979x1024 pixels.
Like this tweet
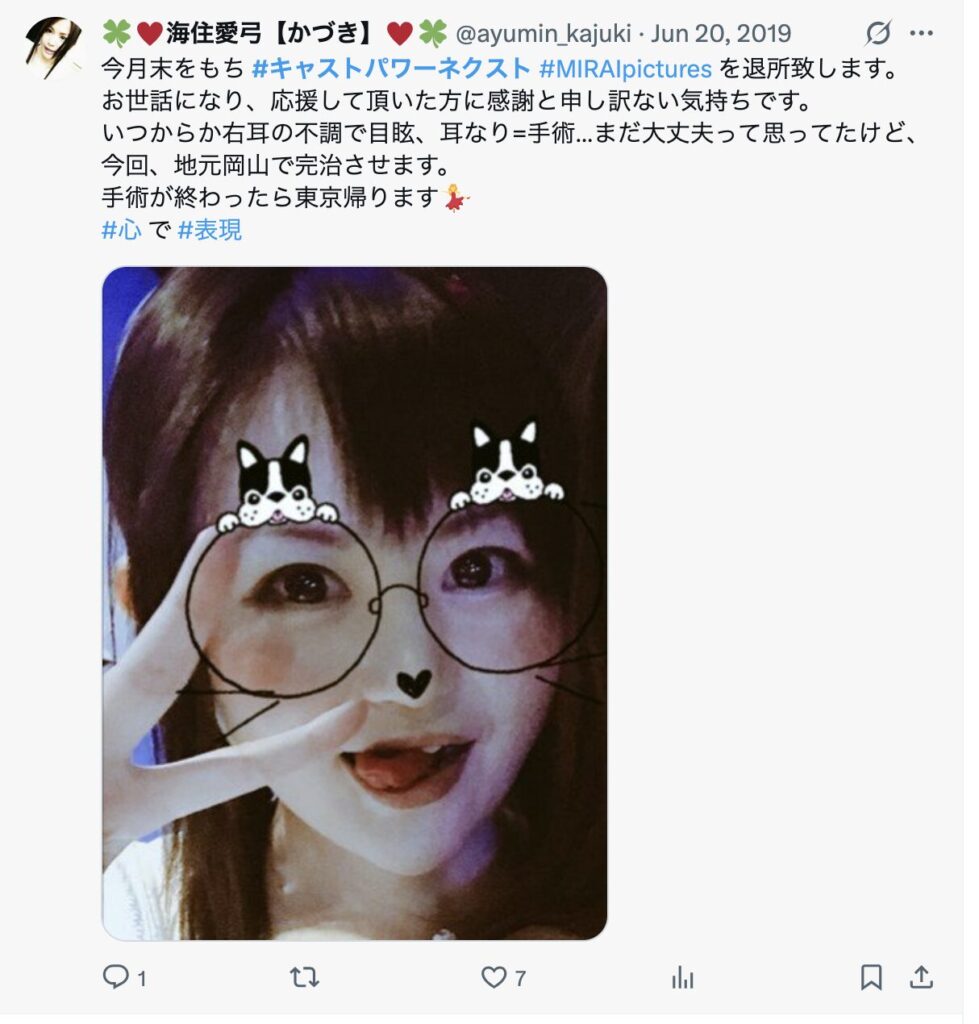click(x=494, y=977)
